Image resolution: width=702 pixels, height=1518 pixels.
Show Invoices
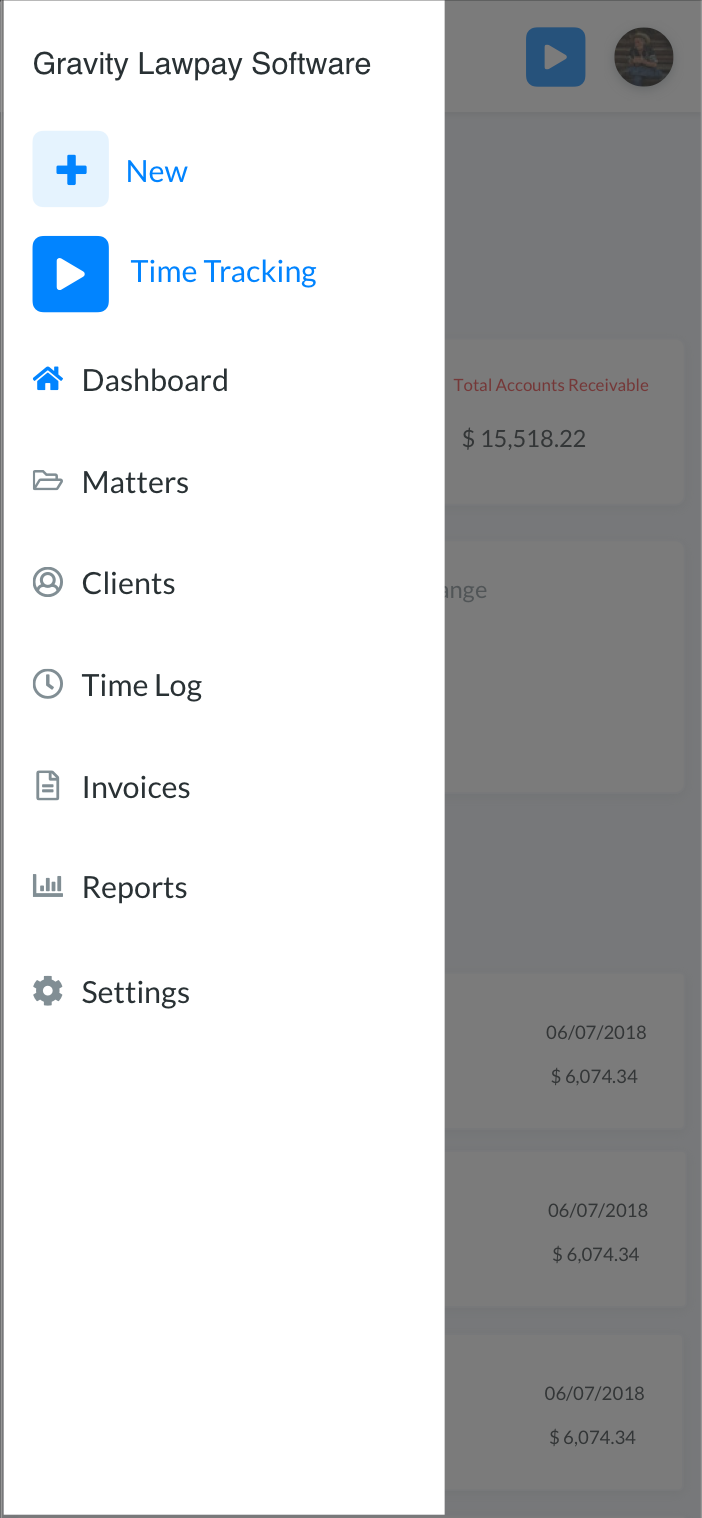pos(135,788)
